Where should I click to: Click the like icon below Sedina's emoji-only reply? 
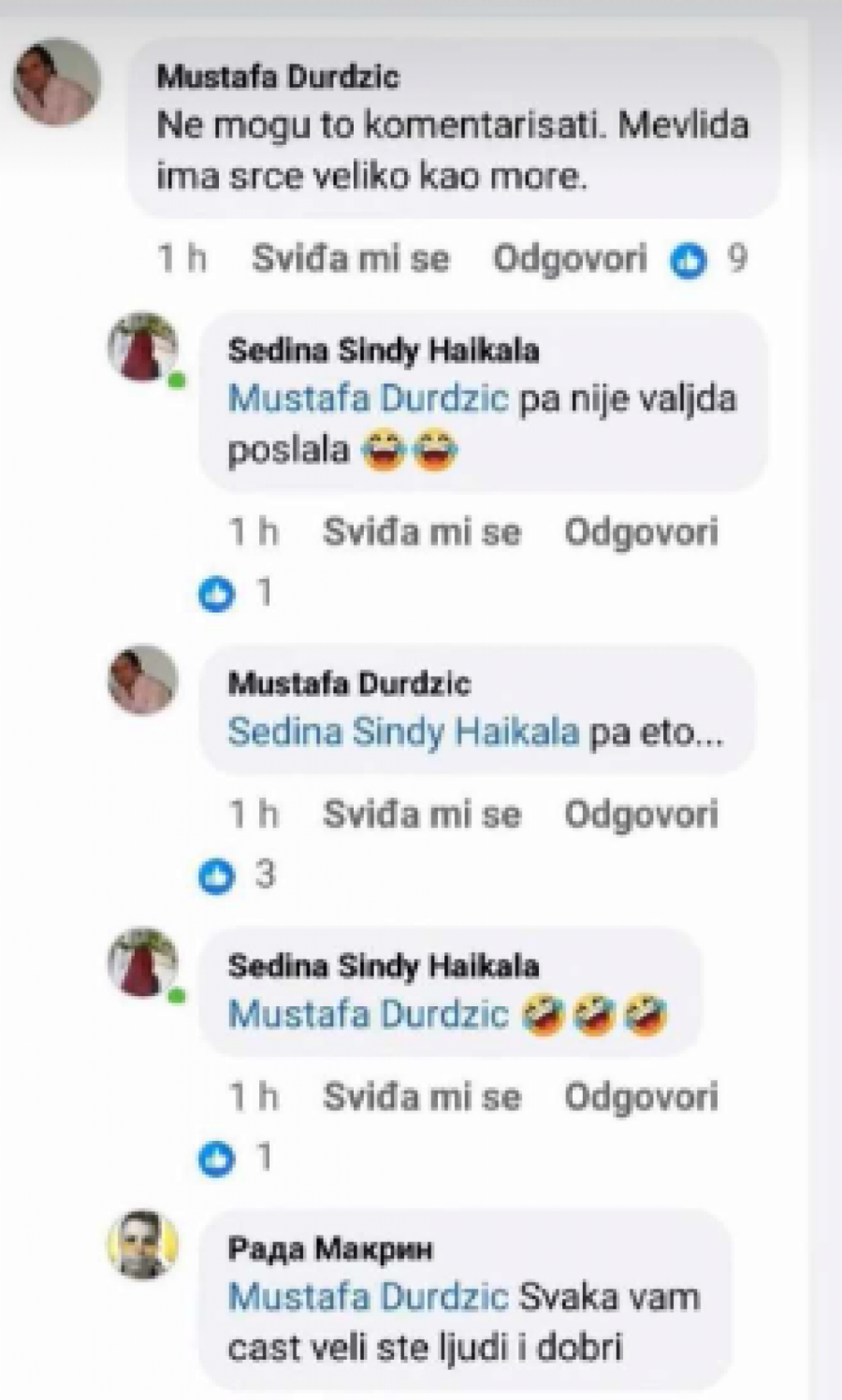pyautogui.click(x=215, y=1158)
